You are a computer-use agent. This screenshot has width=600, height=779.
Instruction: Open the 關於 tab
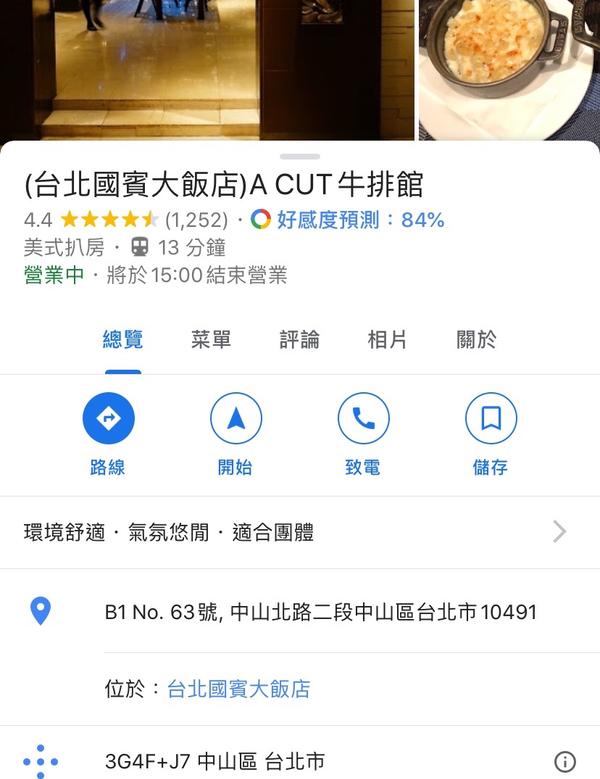(x=476, y=340)
